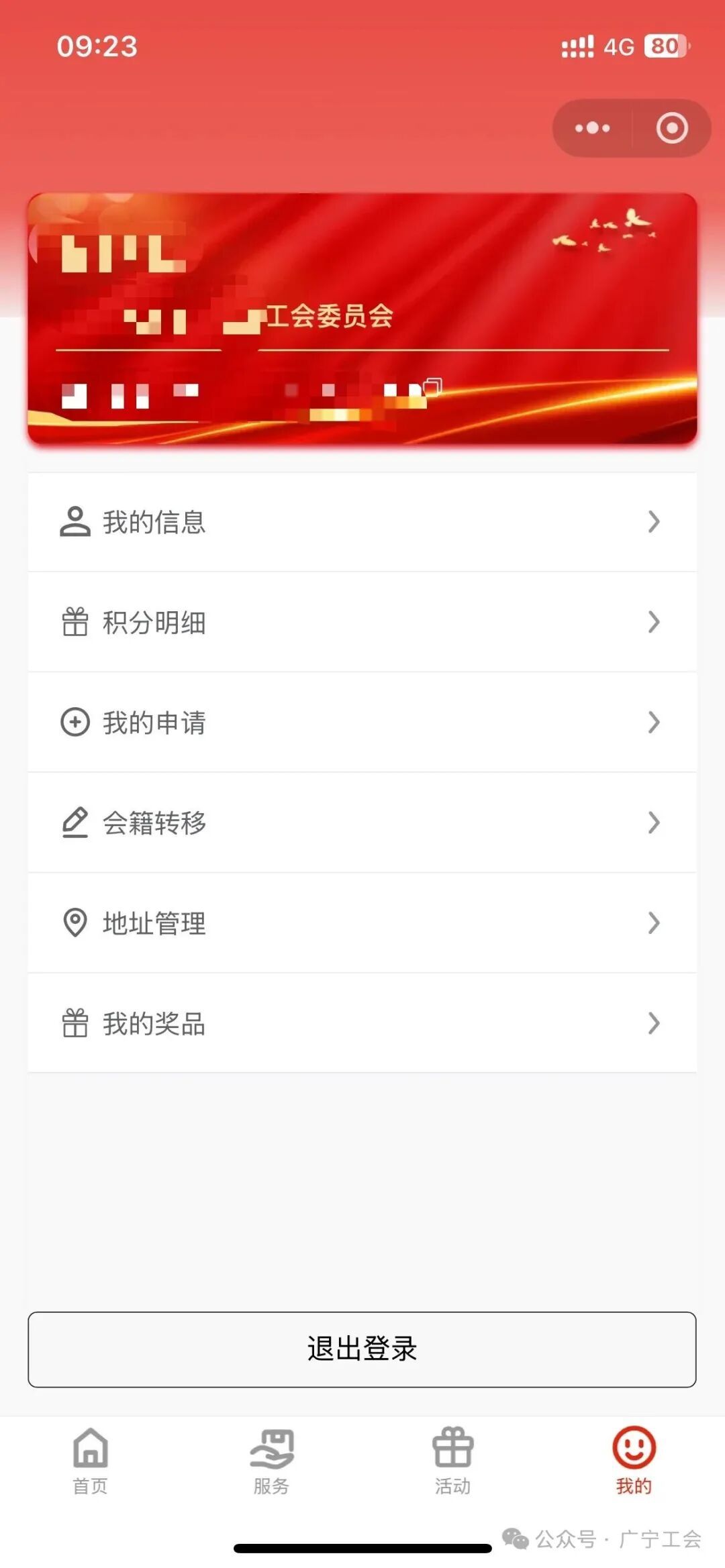Viewport: 725px width, 1568px height.
Task: Open 我的信息 row
Action: pyautogui.click(x=362, y=522)
